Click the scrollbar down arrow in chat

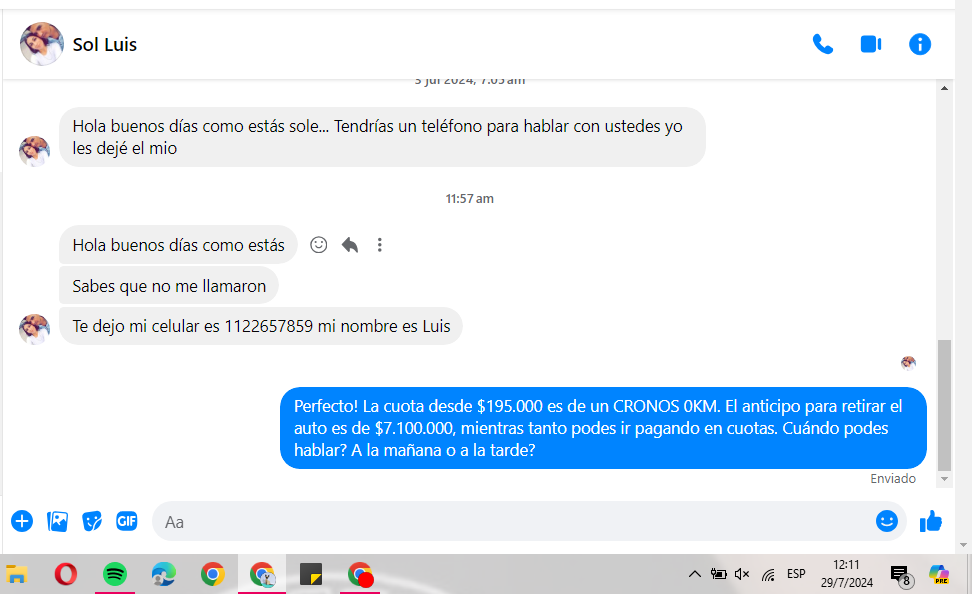(945, 481)
